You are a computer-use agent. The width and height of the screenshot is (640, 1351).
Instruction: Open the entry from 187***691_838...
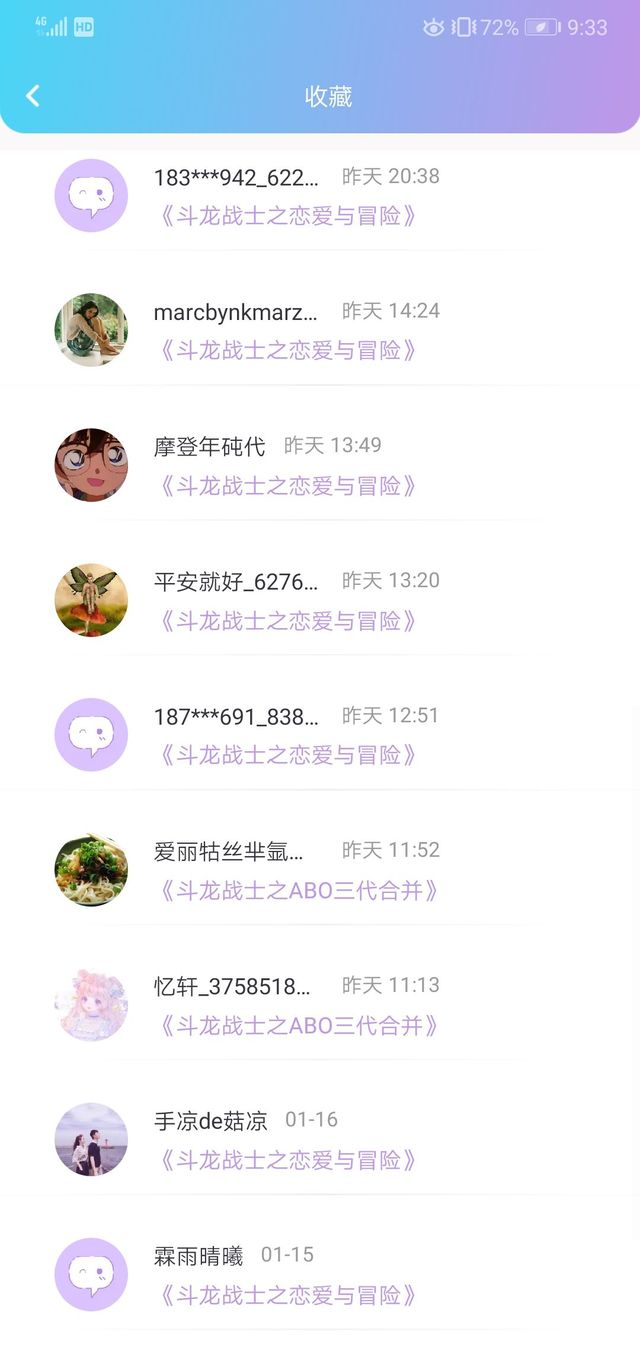click(x=320, y=735)
